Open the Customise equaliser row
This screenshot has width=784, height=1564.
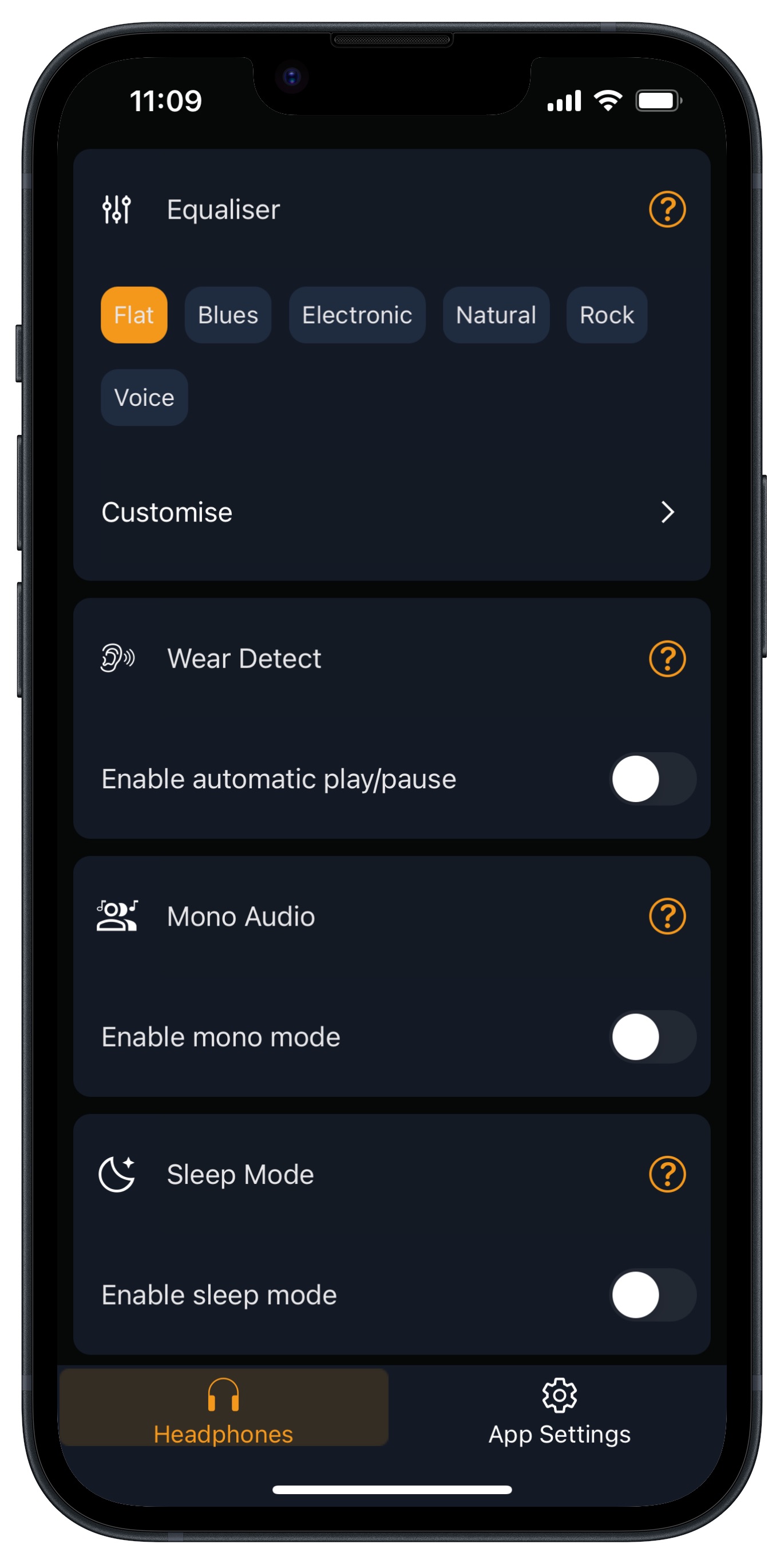point(391,512)
